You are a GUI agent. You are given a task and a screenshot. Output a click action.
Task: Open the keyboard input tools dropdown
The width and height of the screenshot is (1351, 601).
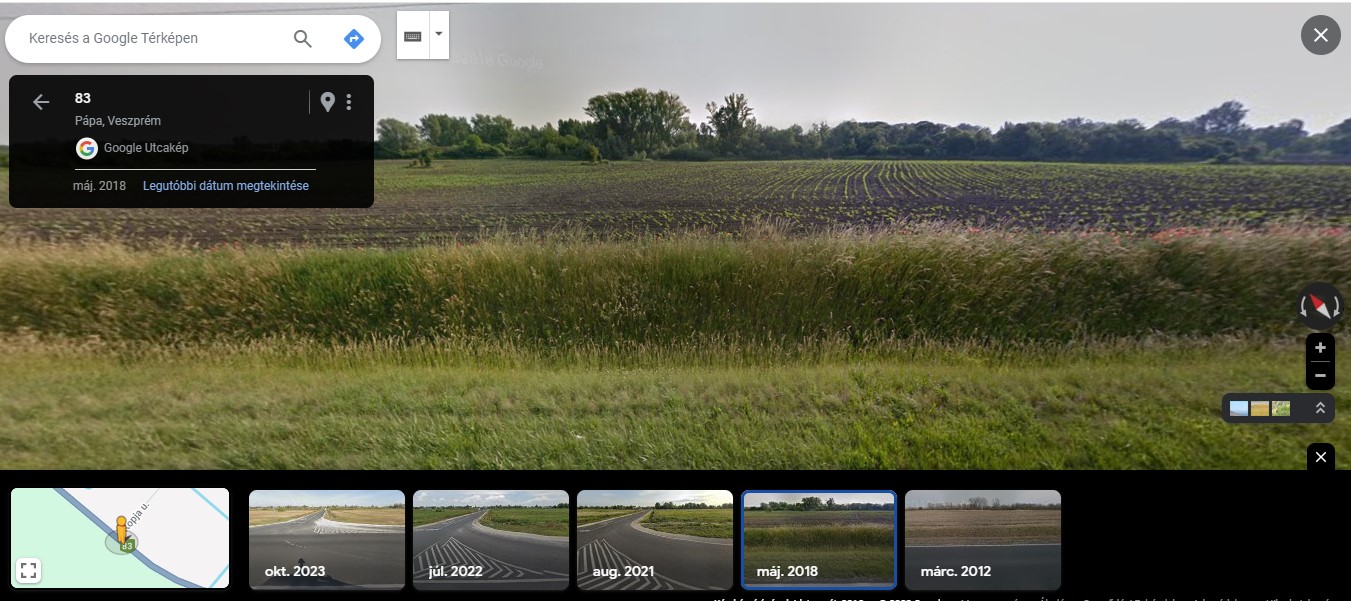click(x=438, y=35)
